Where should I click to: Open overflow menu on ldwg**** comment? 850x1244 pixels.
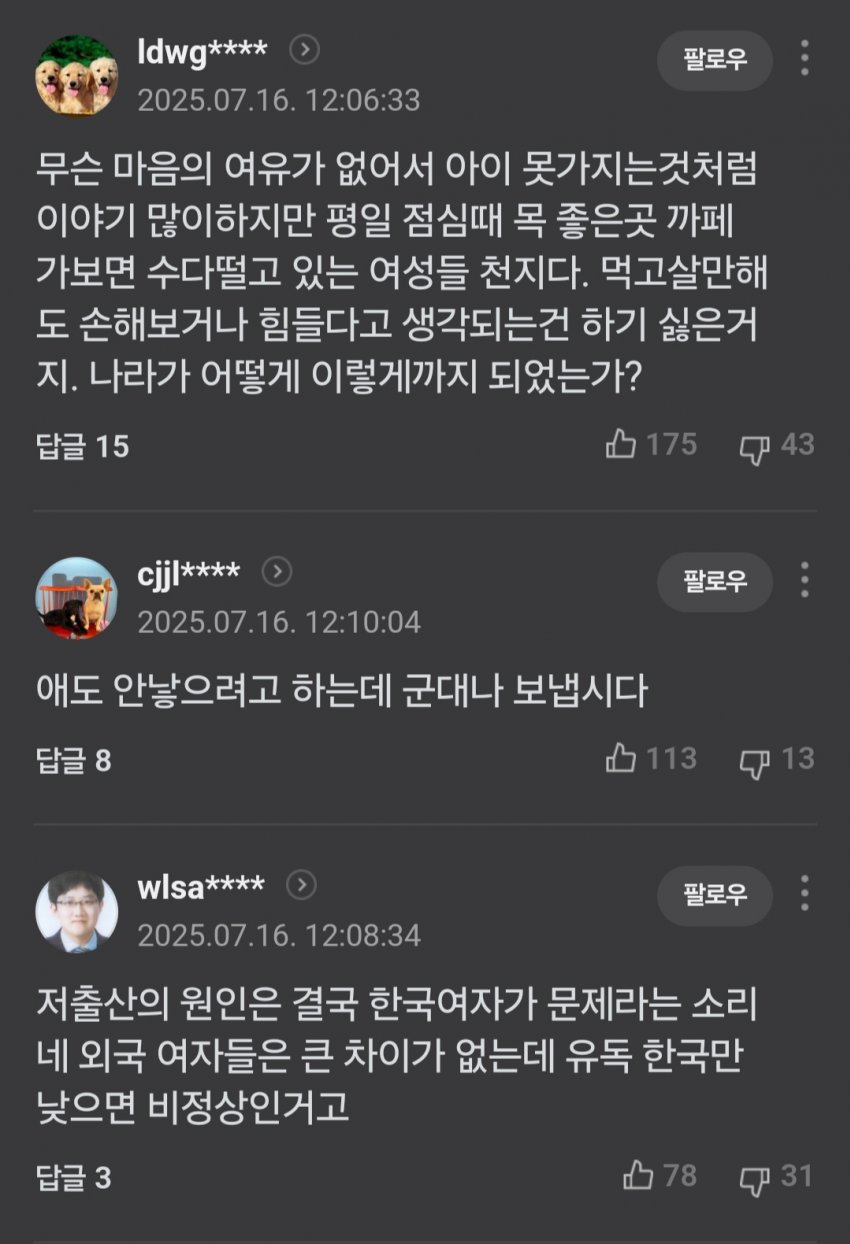[805, 59]
